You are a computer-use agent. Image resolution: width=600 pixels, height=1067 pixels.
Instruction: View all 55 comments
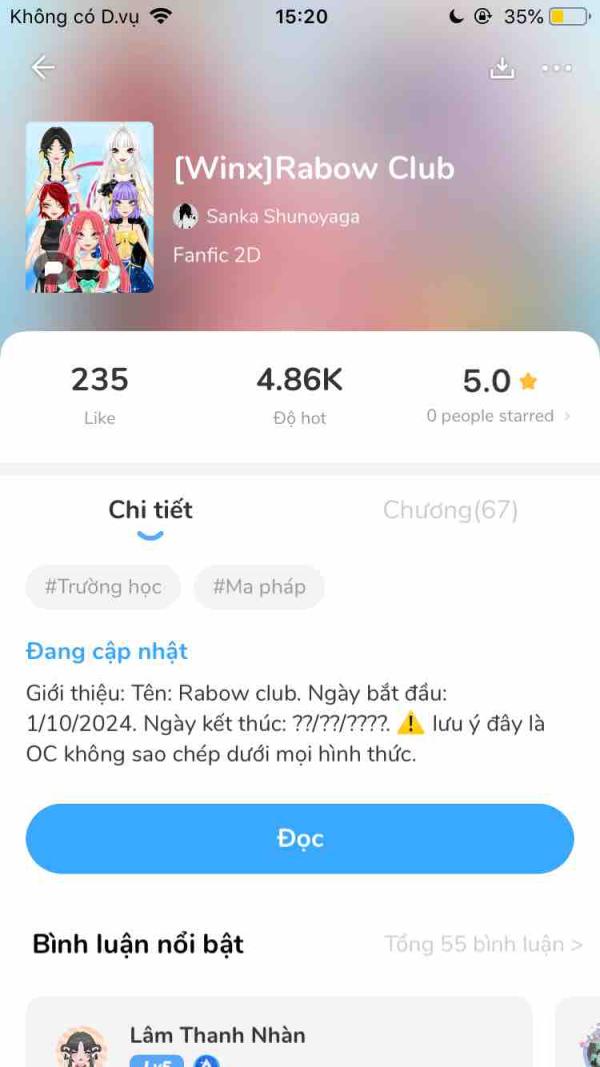pos(483,944)
